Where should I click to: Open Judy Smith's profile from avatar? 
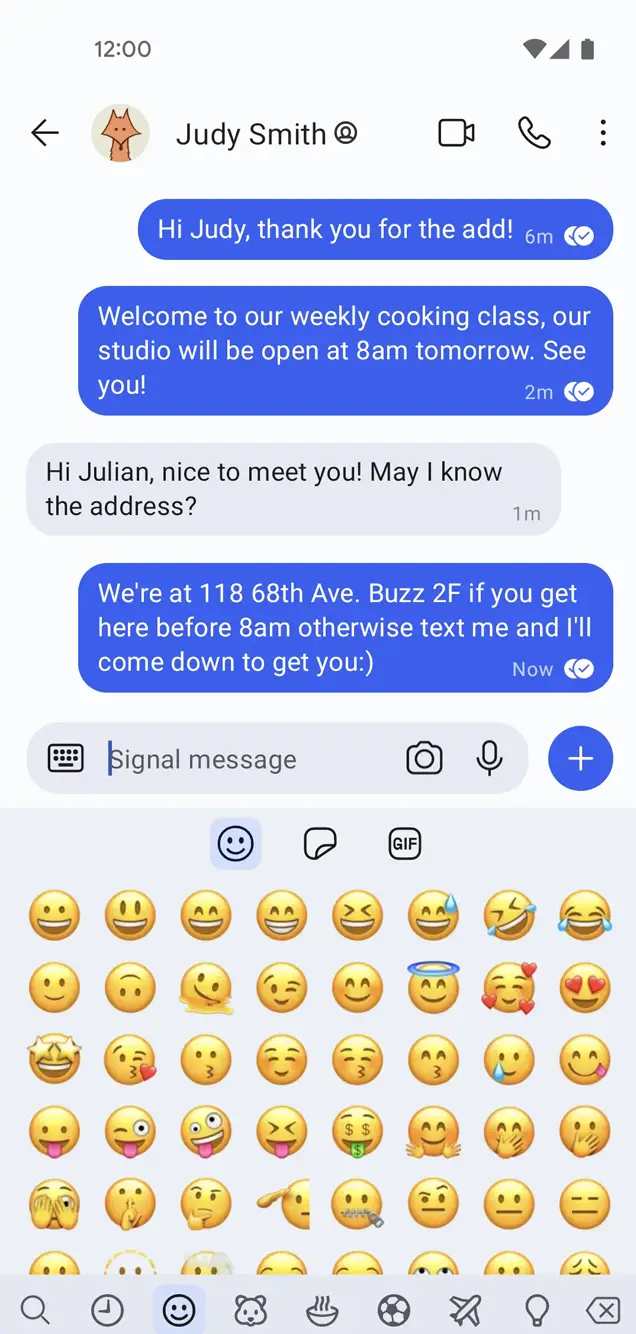(x=121, y=133)
